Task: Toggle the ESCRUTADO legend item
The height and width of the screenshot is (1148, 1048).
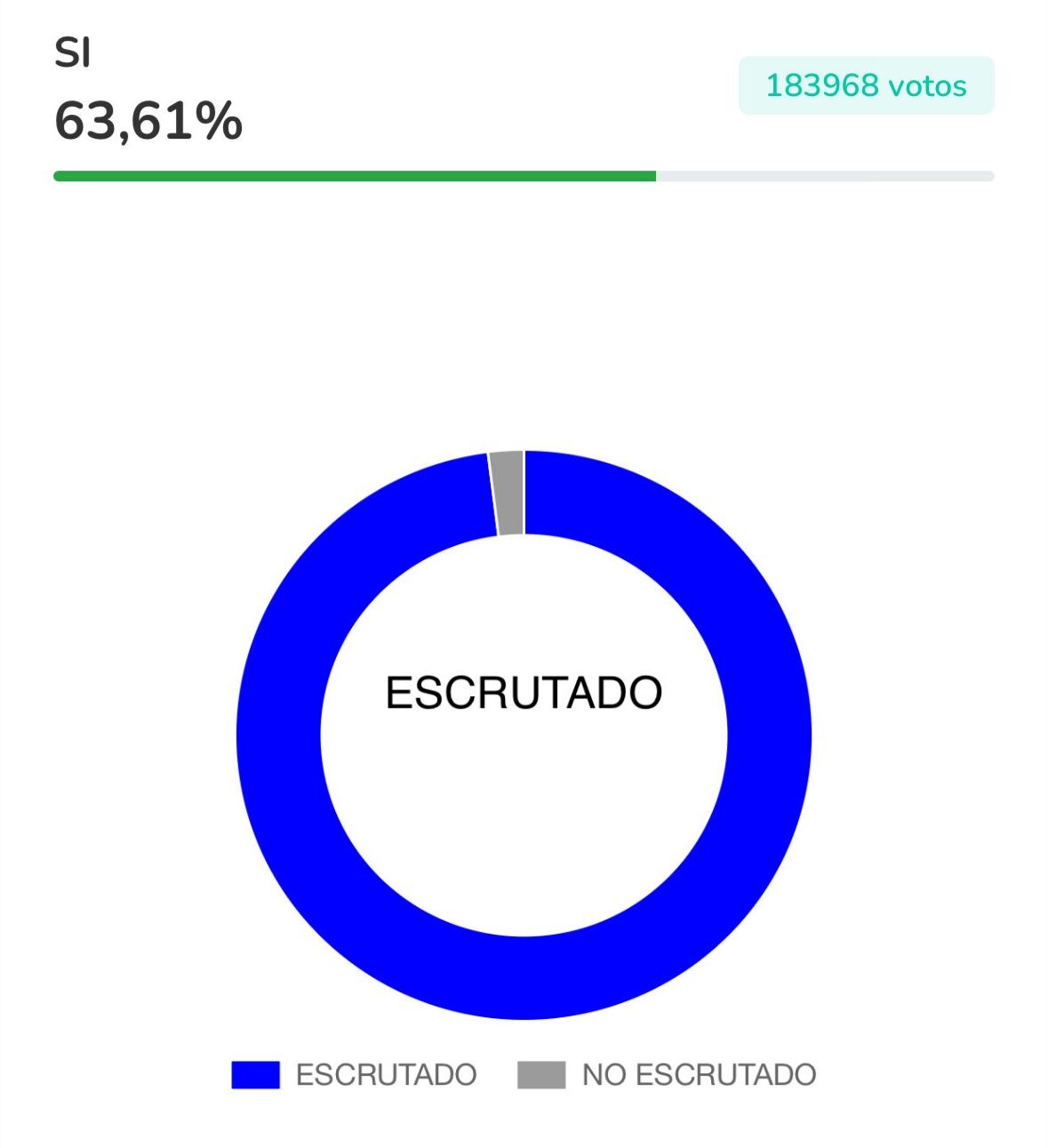Action: pos(356,1074)
